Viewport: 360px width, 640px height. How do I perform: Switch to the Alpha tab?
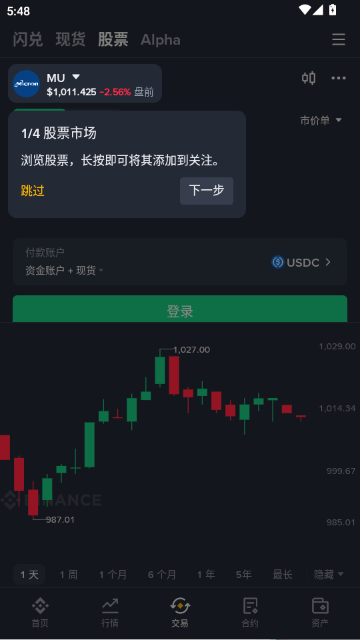[x=160, y=40]
